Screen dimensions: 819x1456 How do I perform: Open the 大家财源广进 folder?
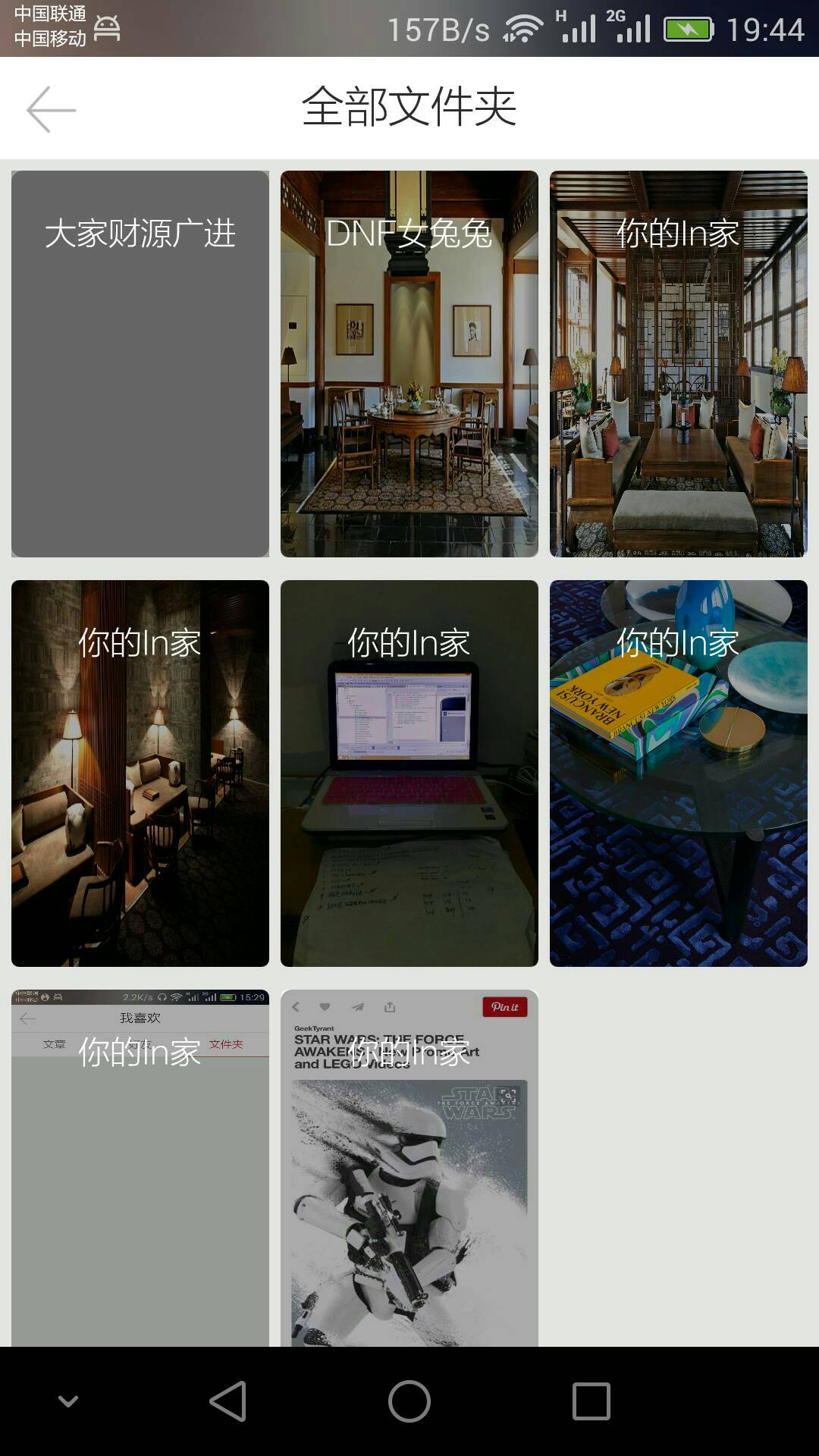click(x=140, y=364)
